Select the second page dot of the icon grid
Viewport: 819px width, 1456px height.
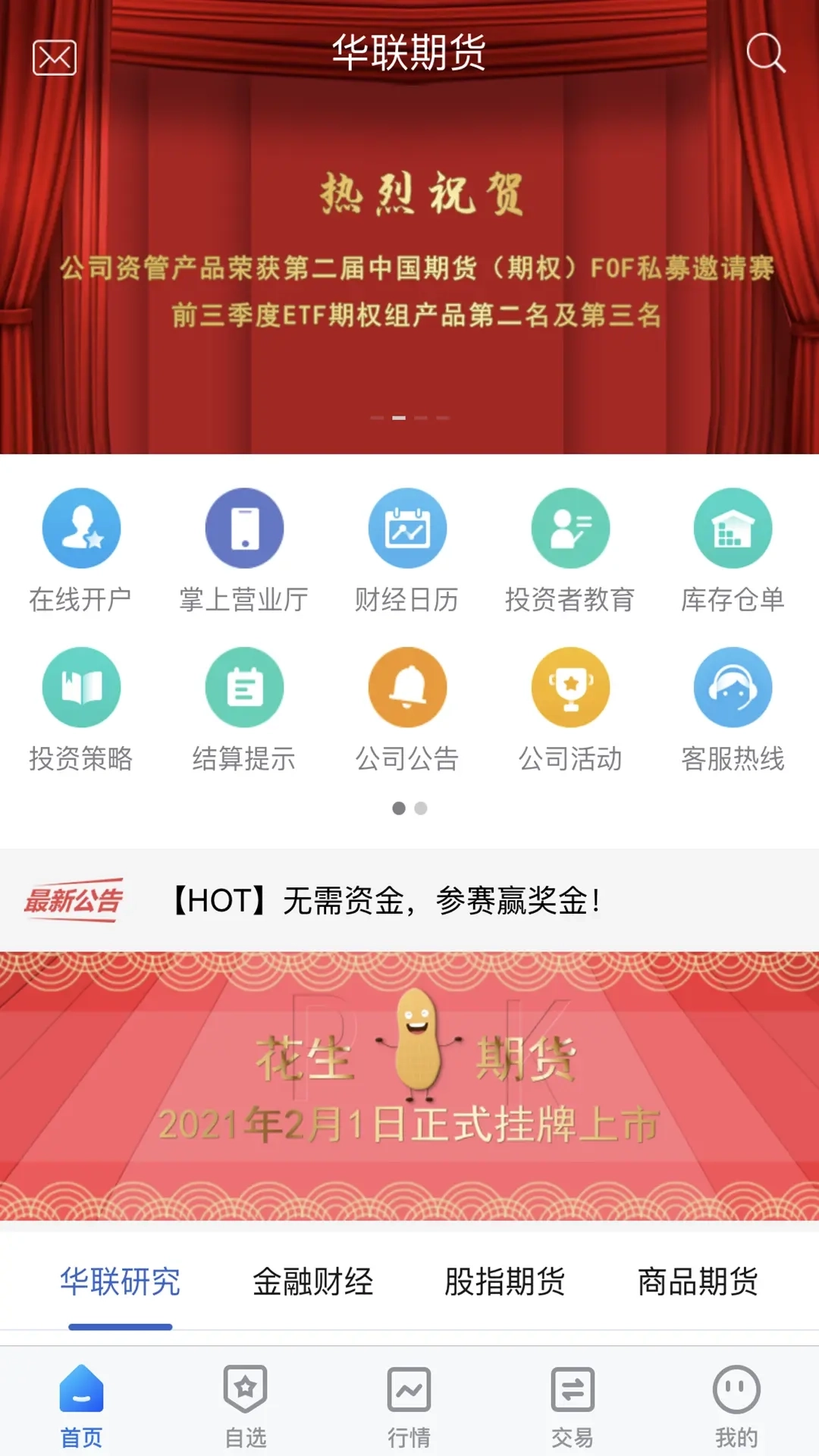pyautogui.click(x=422, y=809)
